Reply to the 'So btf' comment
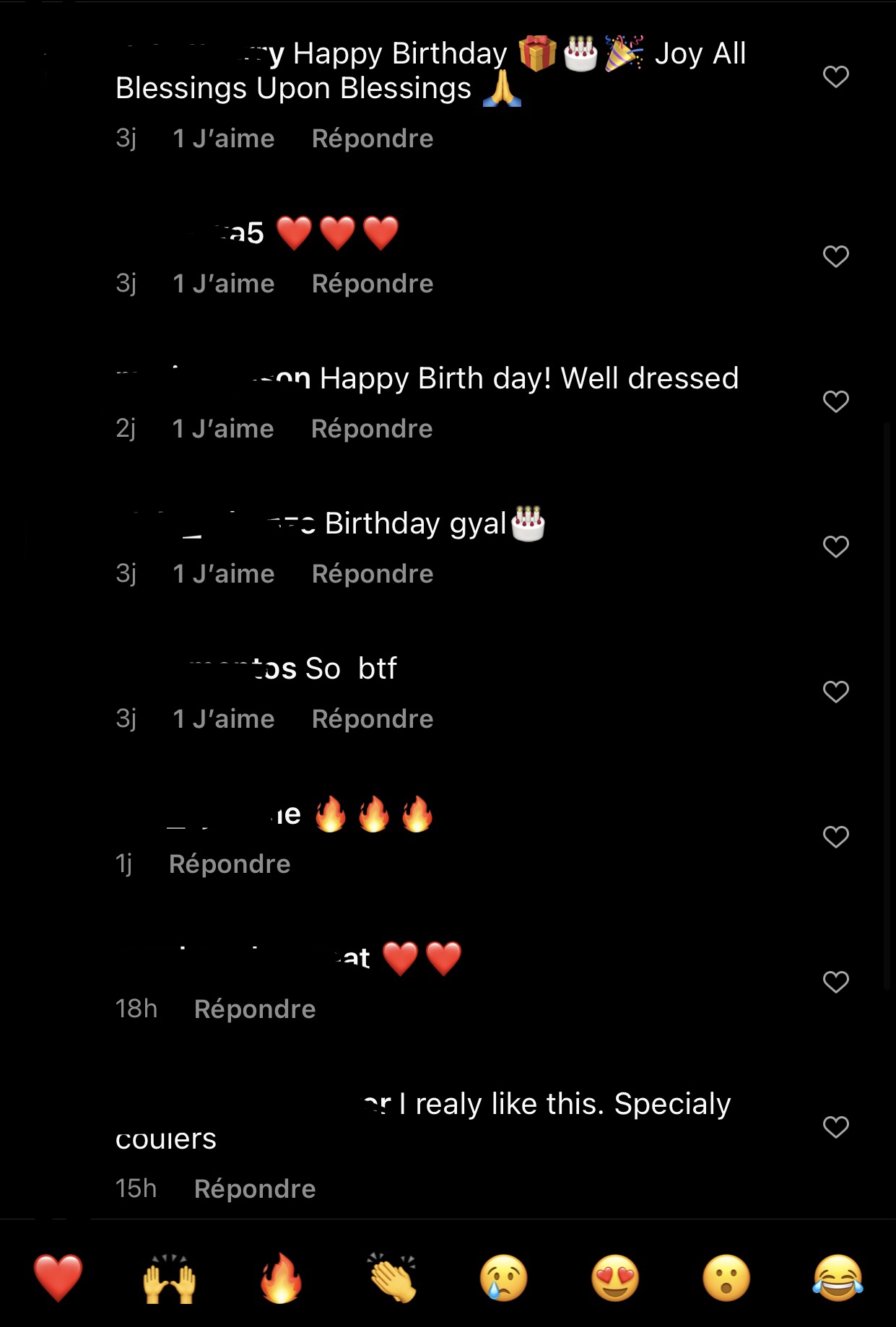Image resolution: width=896 pixels, height=1327 pixels. point(372,719)
